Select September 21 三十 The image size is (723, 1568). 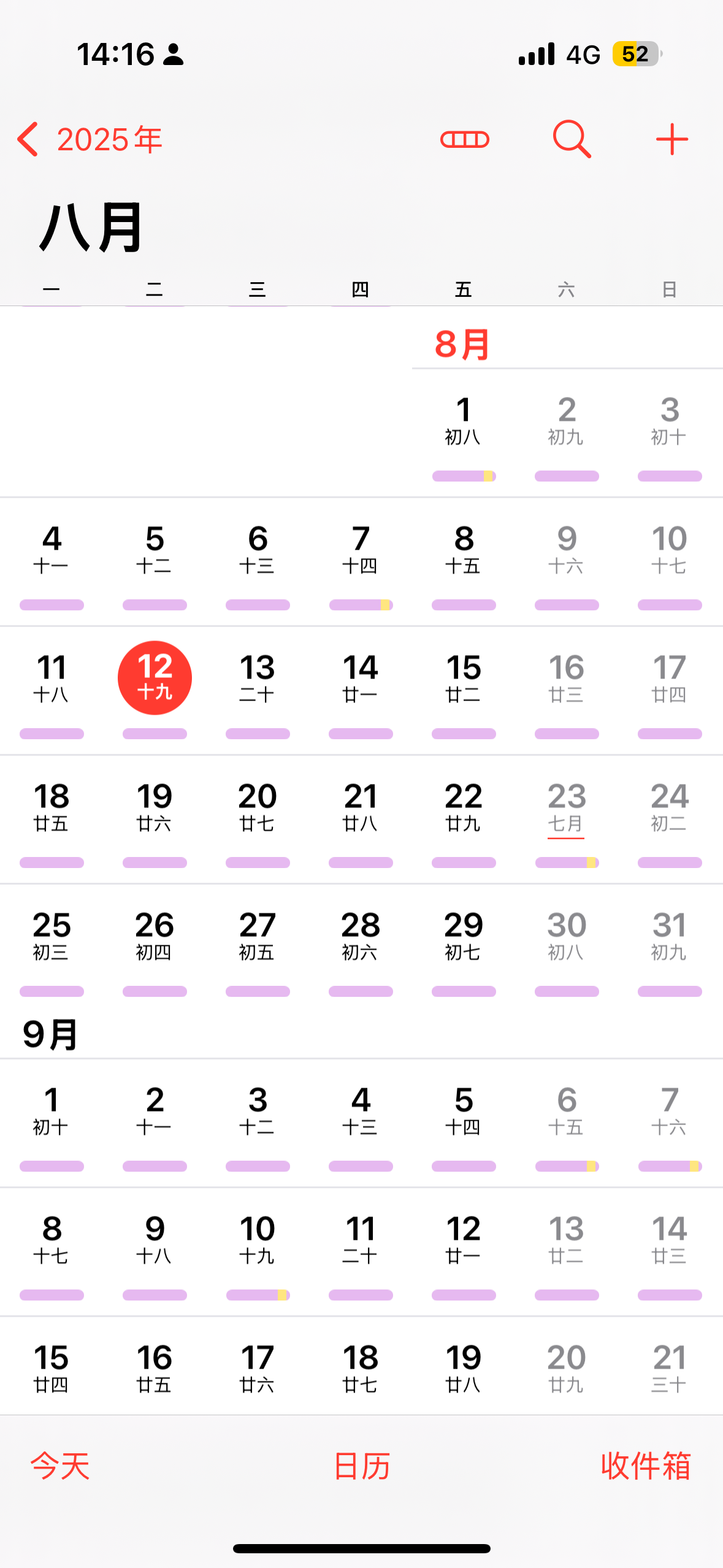tap(670, 1369)
